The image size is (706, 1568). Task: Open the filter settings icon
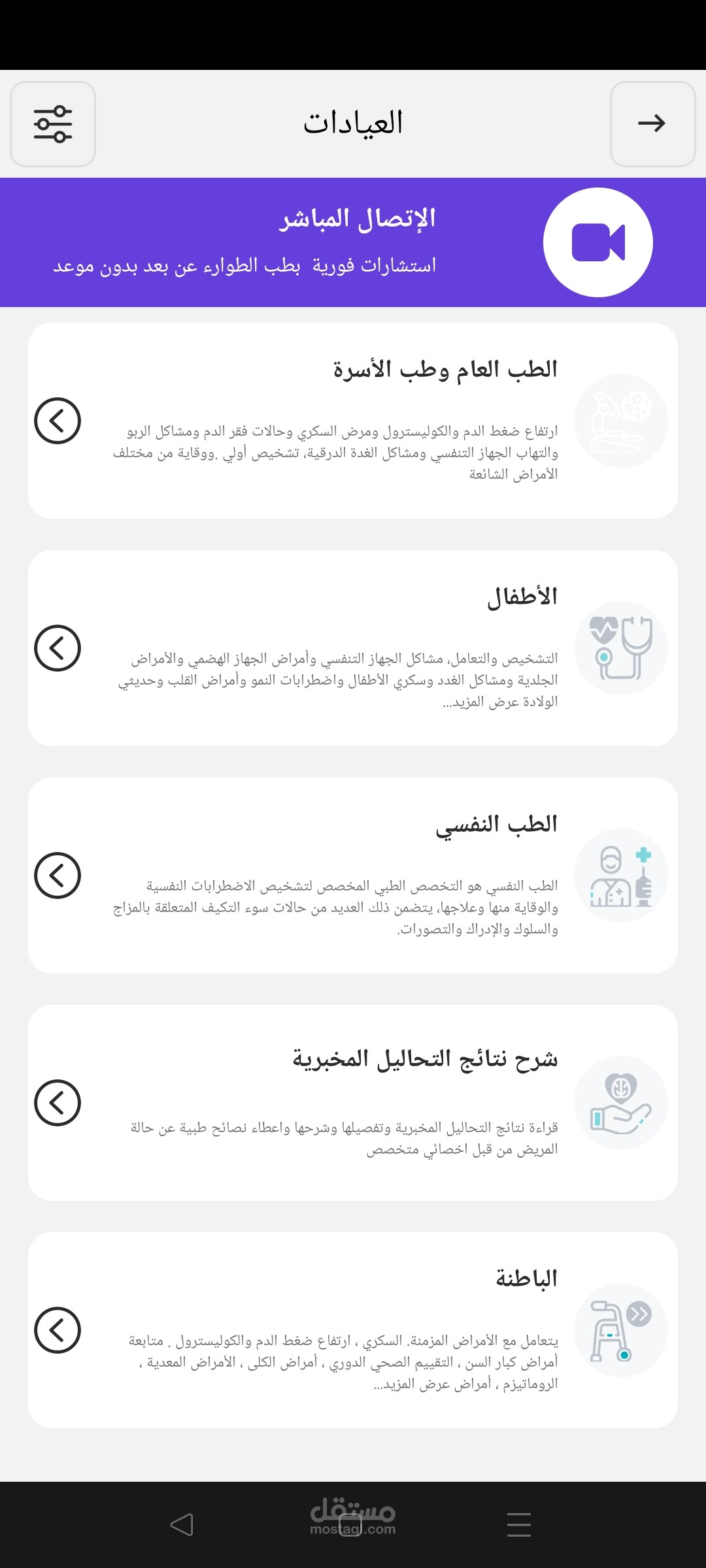pos(53,124)
